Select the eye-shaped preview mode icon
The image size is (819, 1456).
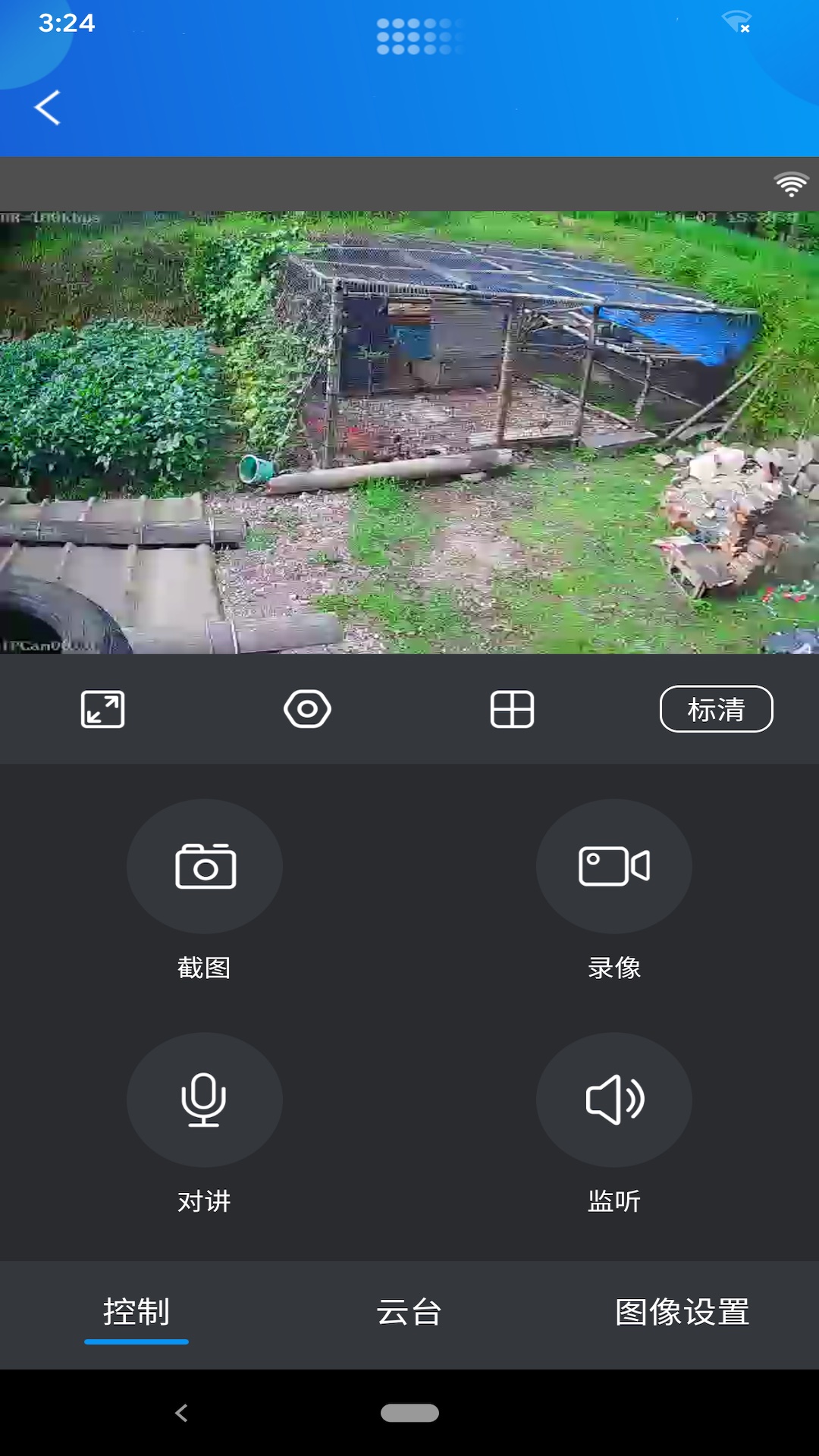[307, 710]
